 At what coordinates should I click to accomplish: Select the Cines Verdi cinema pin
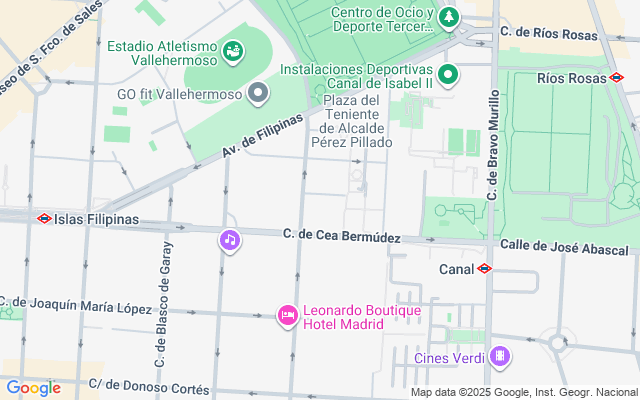(499, 356)
